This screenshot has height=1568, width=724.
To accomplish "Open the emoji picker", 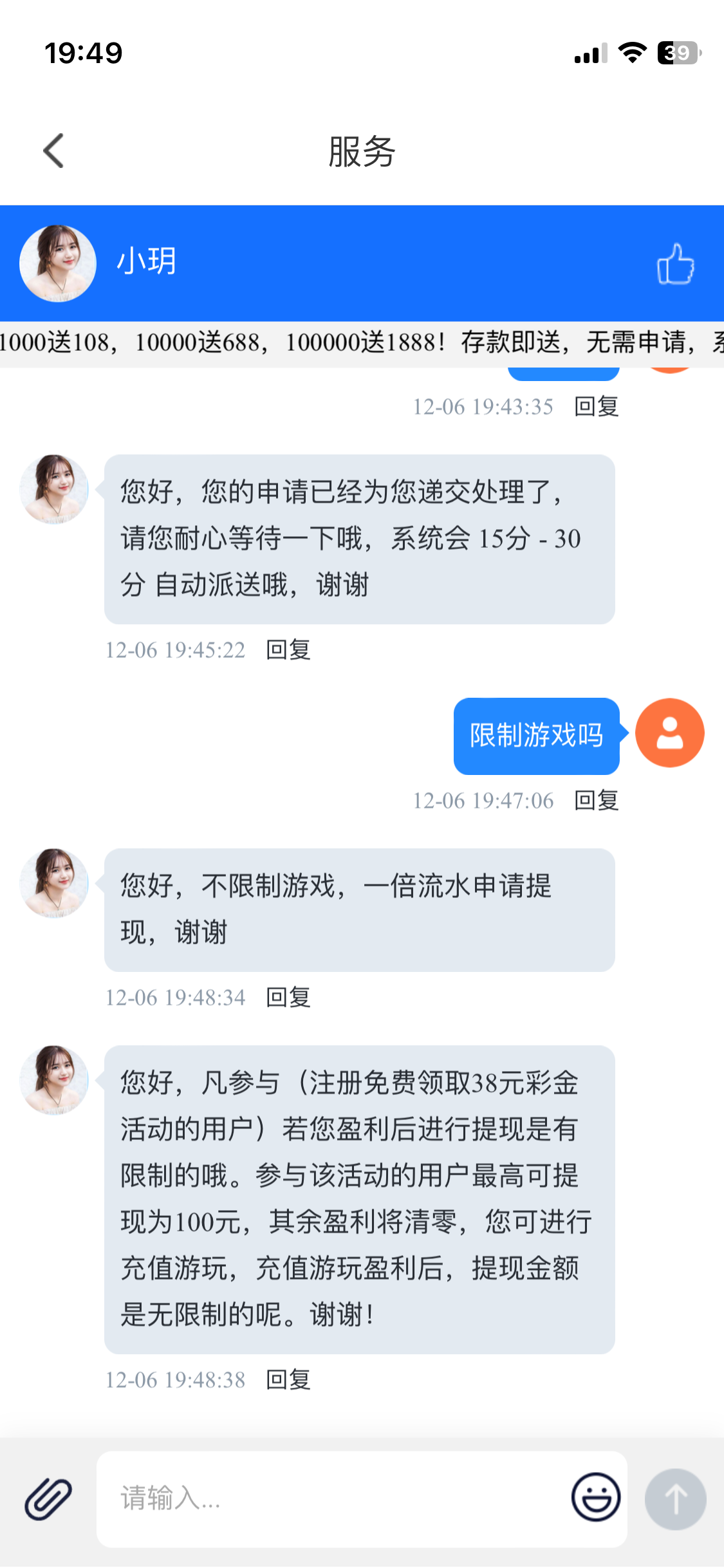I will pos(595,1497).
